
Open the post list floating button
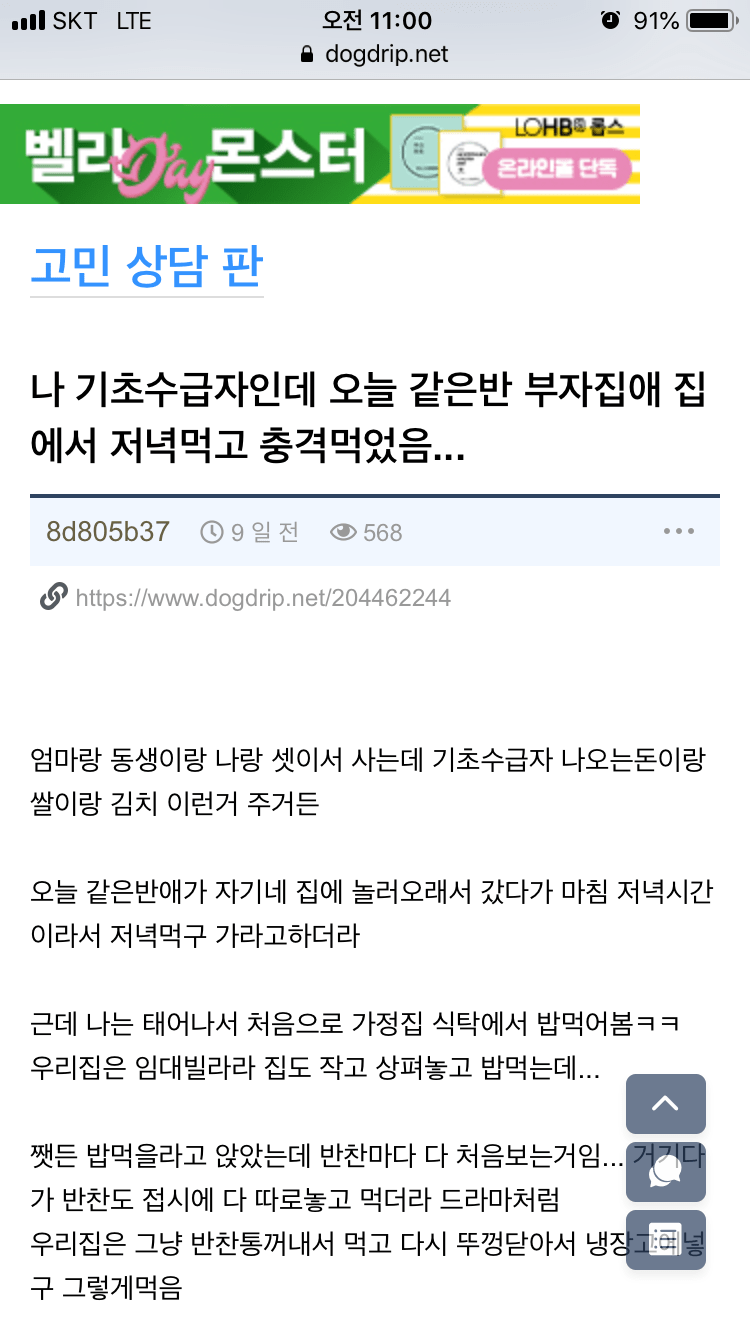[x=665, y=1239]
